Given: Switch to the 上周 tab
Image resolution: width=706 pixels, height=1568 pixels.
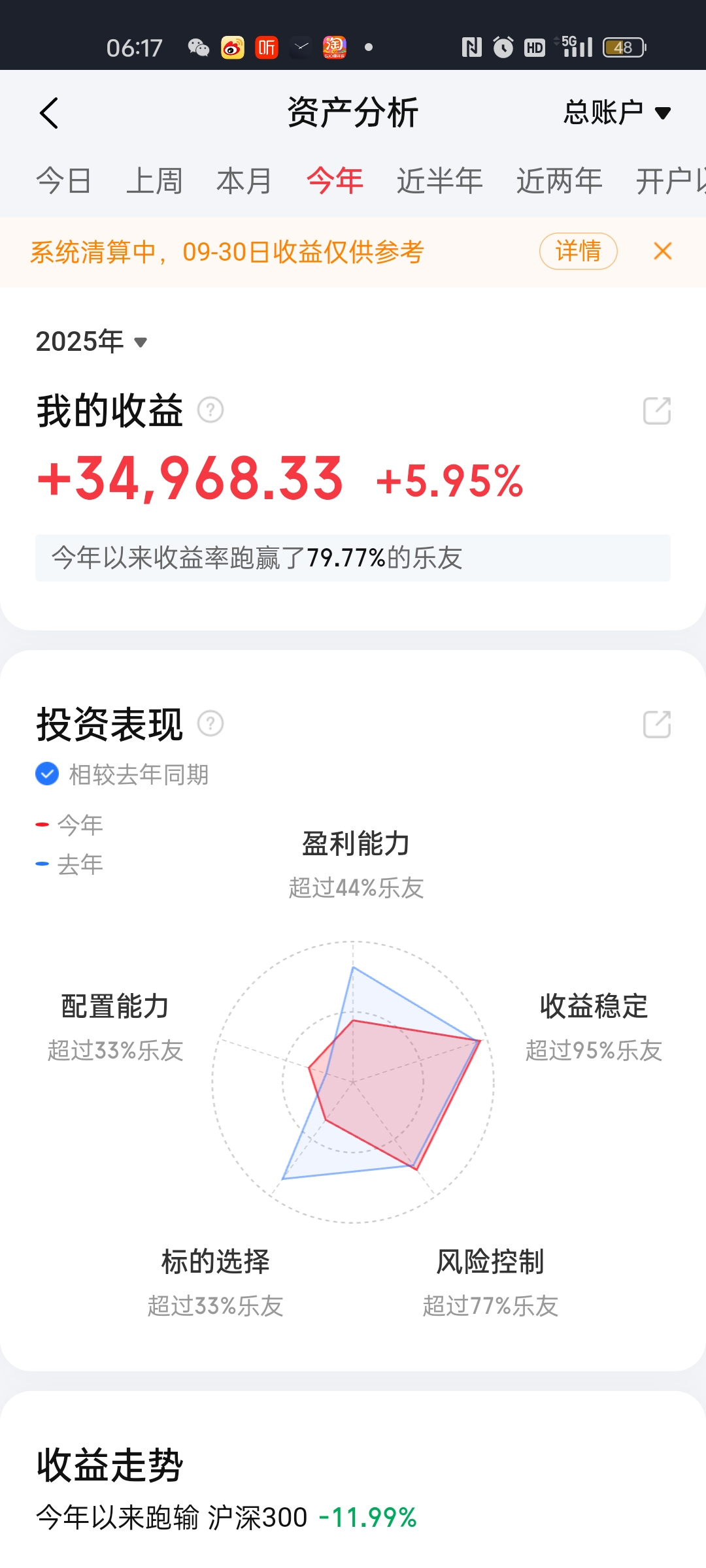Looking at the screenshot, I should [x=154, y=181].
